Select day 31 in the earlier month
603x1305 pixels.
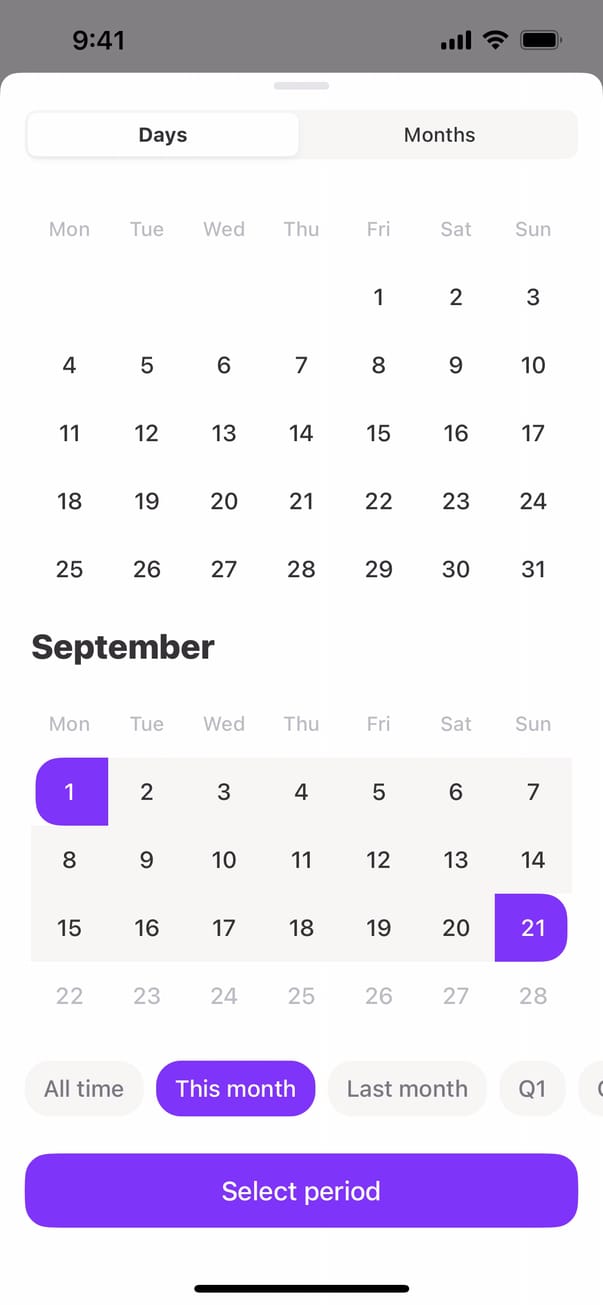point(533,569)
